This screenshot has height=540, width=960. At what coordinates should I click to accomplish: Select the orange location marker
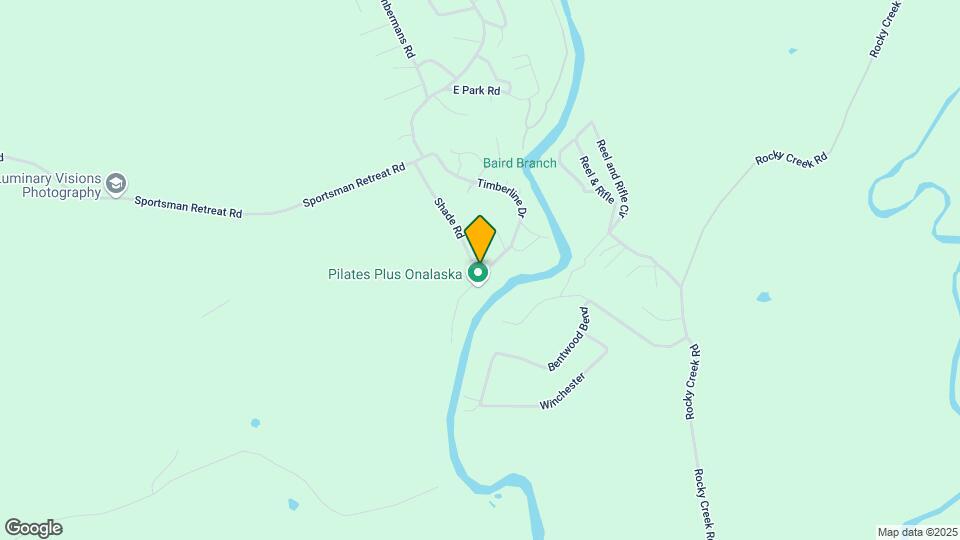(x=480, y=237)
